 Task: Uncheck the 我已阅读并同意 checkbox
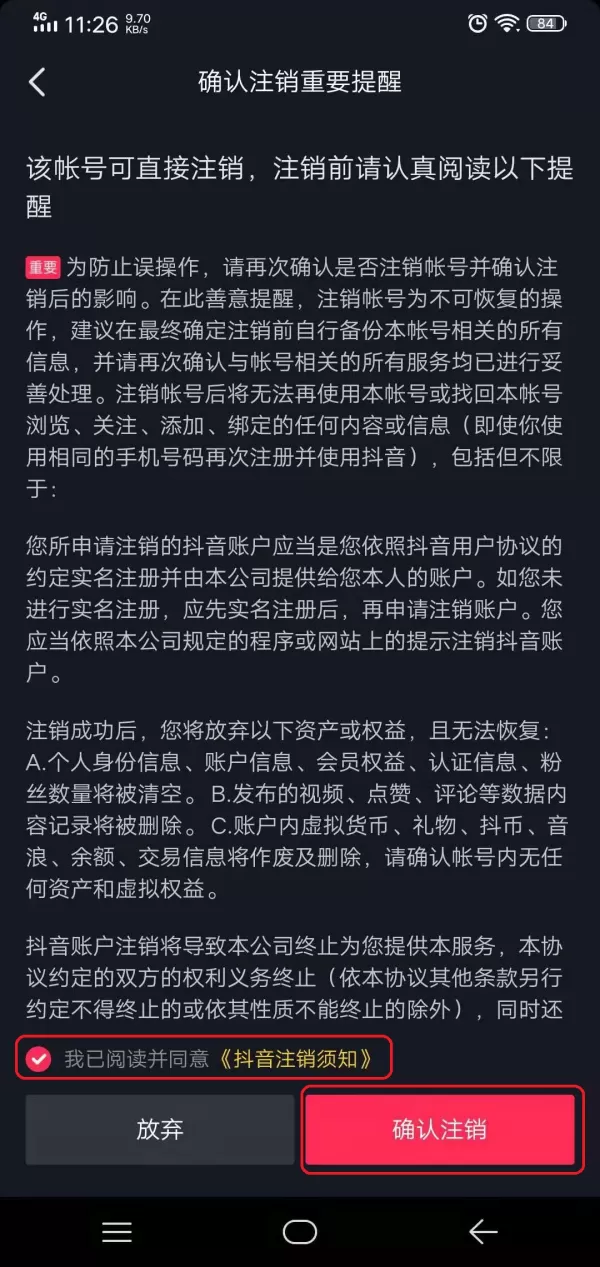pos(39,1060)
